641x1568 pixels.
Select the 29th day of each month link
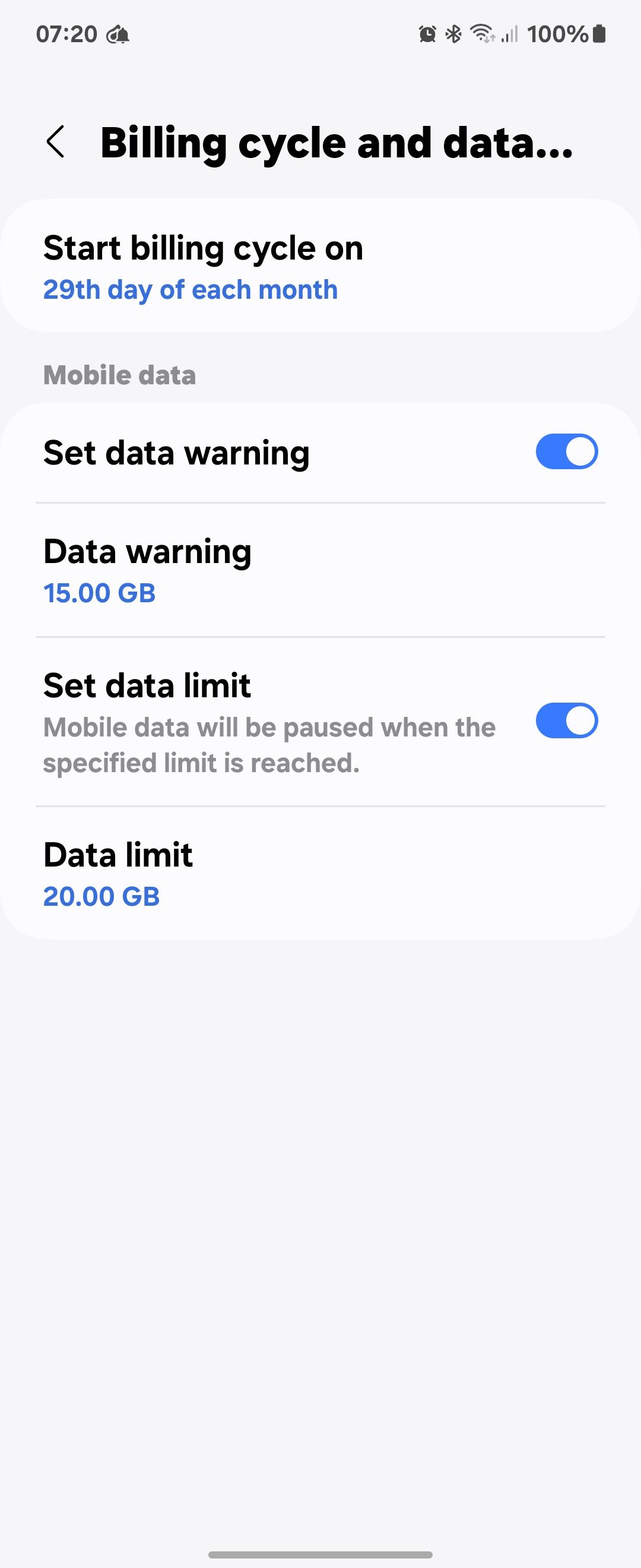pos(190,290)
